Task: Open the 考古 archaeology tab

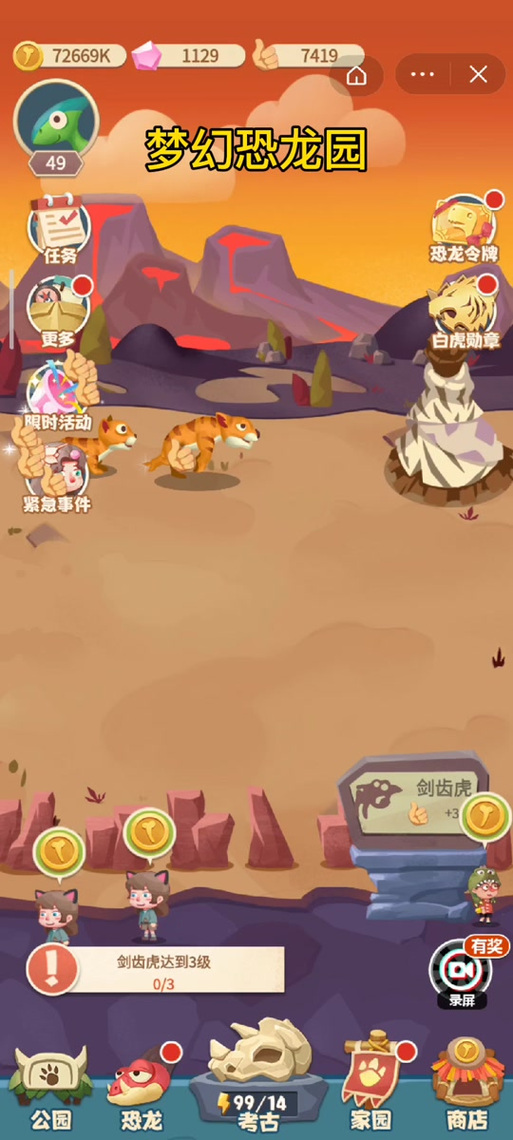Action: point(258,1077)
